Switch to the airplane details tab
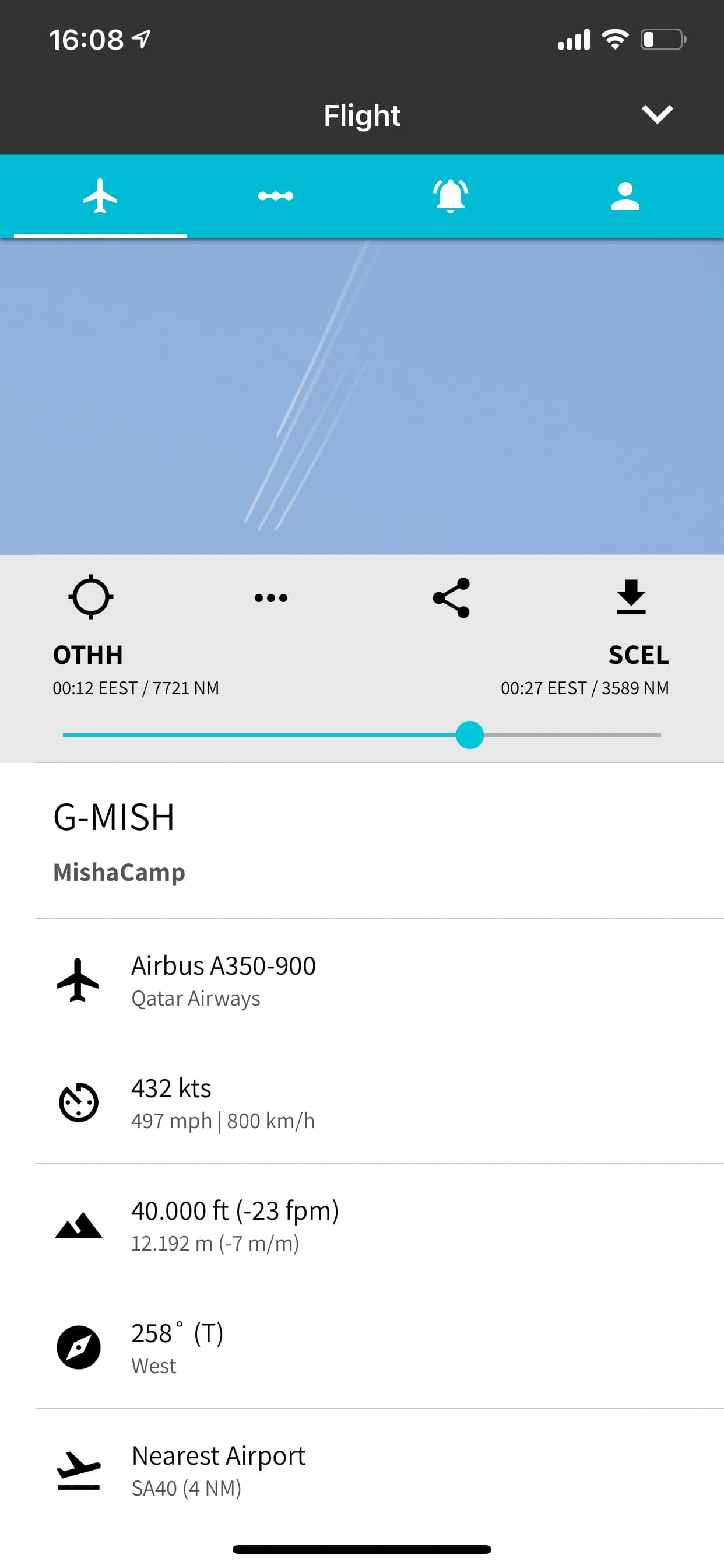 coord(100,196)
